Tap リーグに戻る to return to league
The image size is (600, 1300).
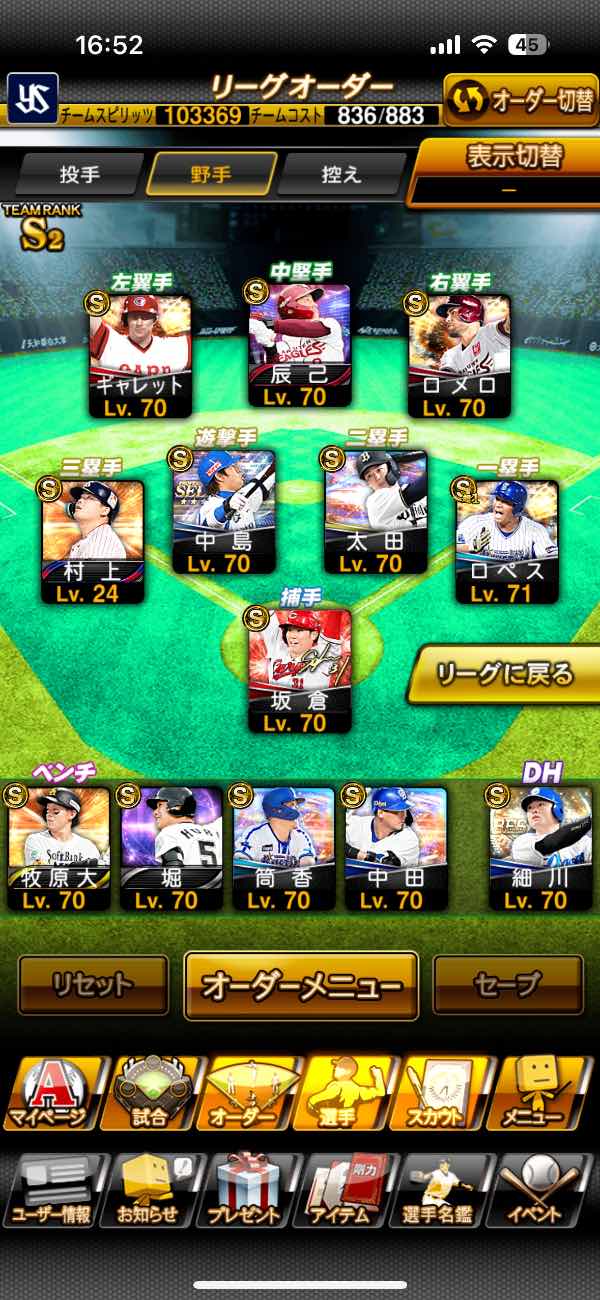pyautogui.click(x=506, y=674)
